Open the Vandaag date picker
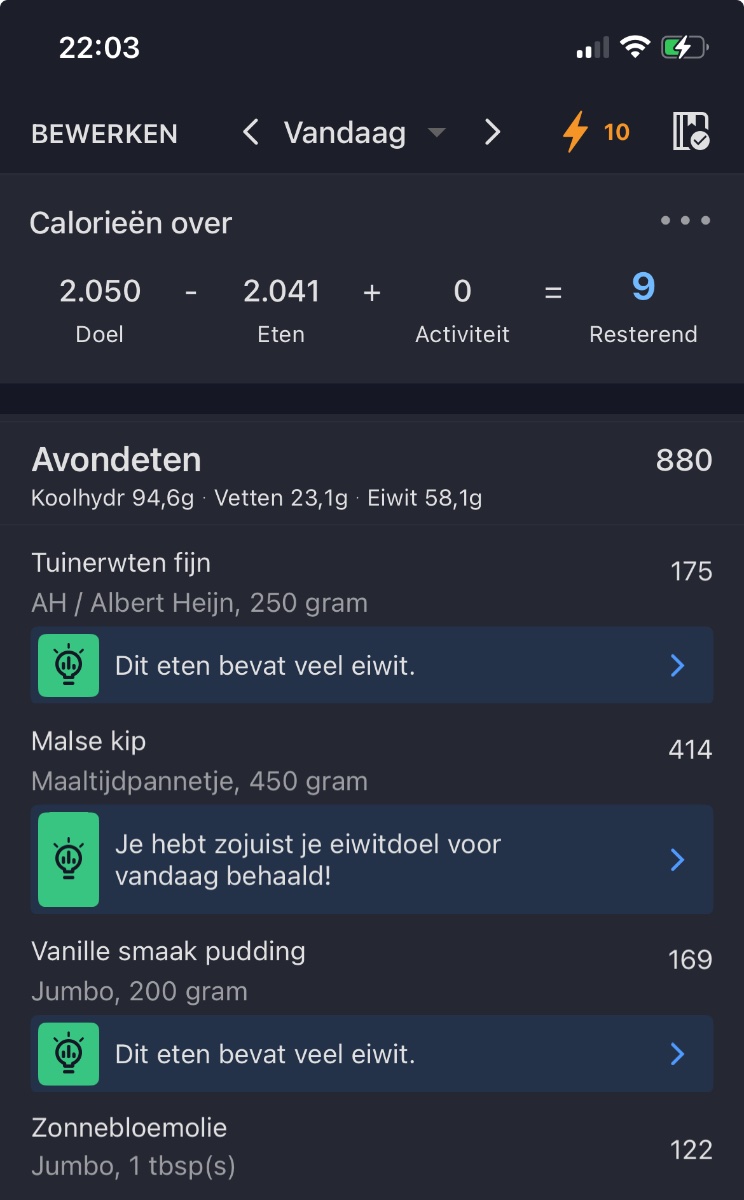 pos(364,133)
